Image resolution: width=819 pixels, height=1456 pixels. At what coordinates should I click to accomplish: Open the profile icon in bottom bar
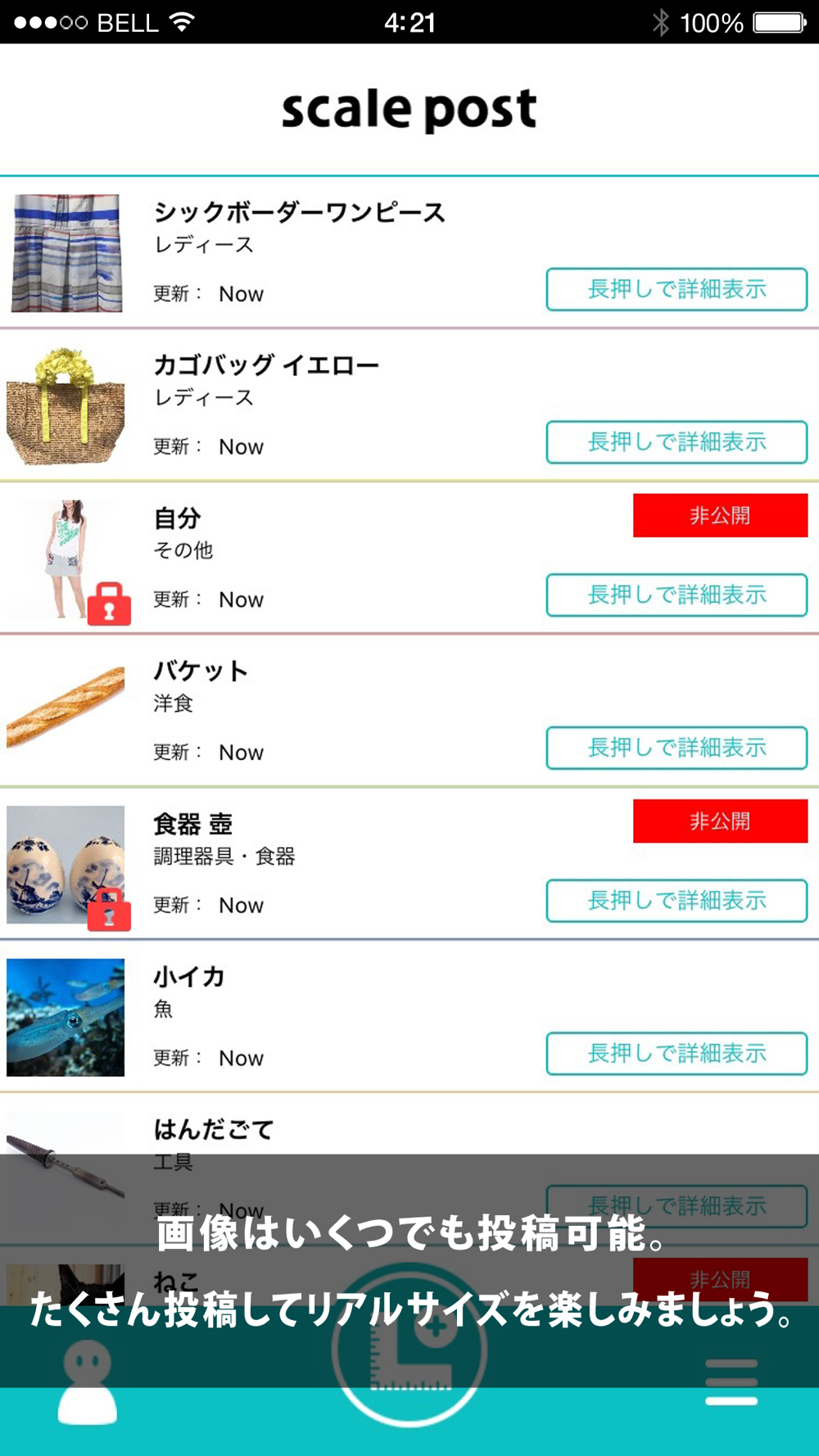click(87, 1381)
